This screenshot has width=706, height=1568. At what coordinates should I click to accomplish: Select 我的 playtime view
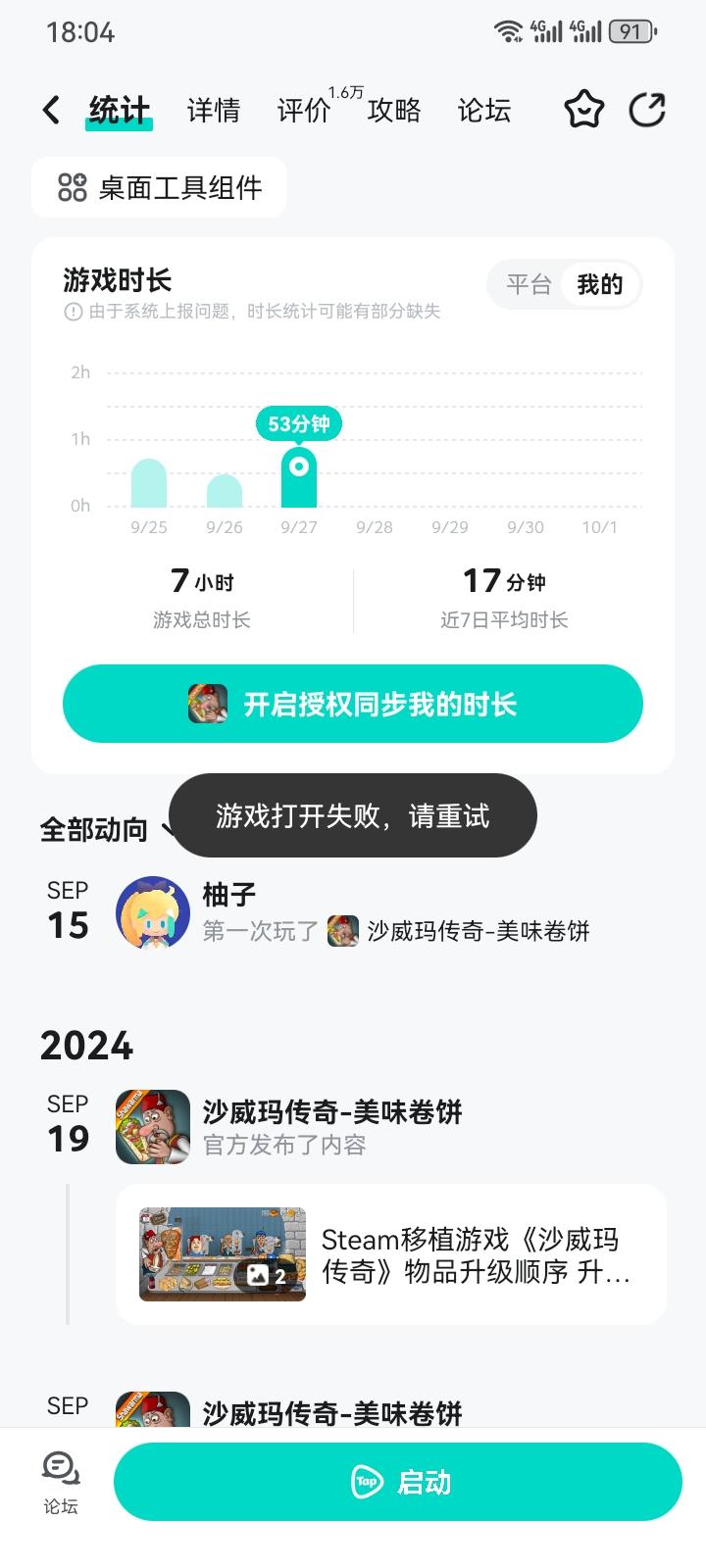(x=600, y=285)
